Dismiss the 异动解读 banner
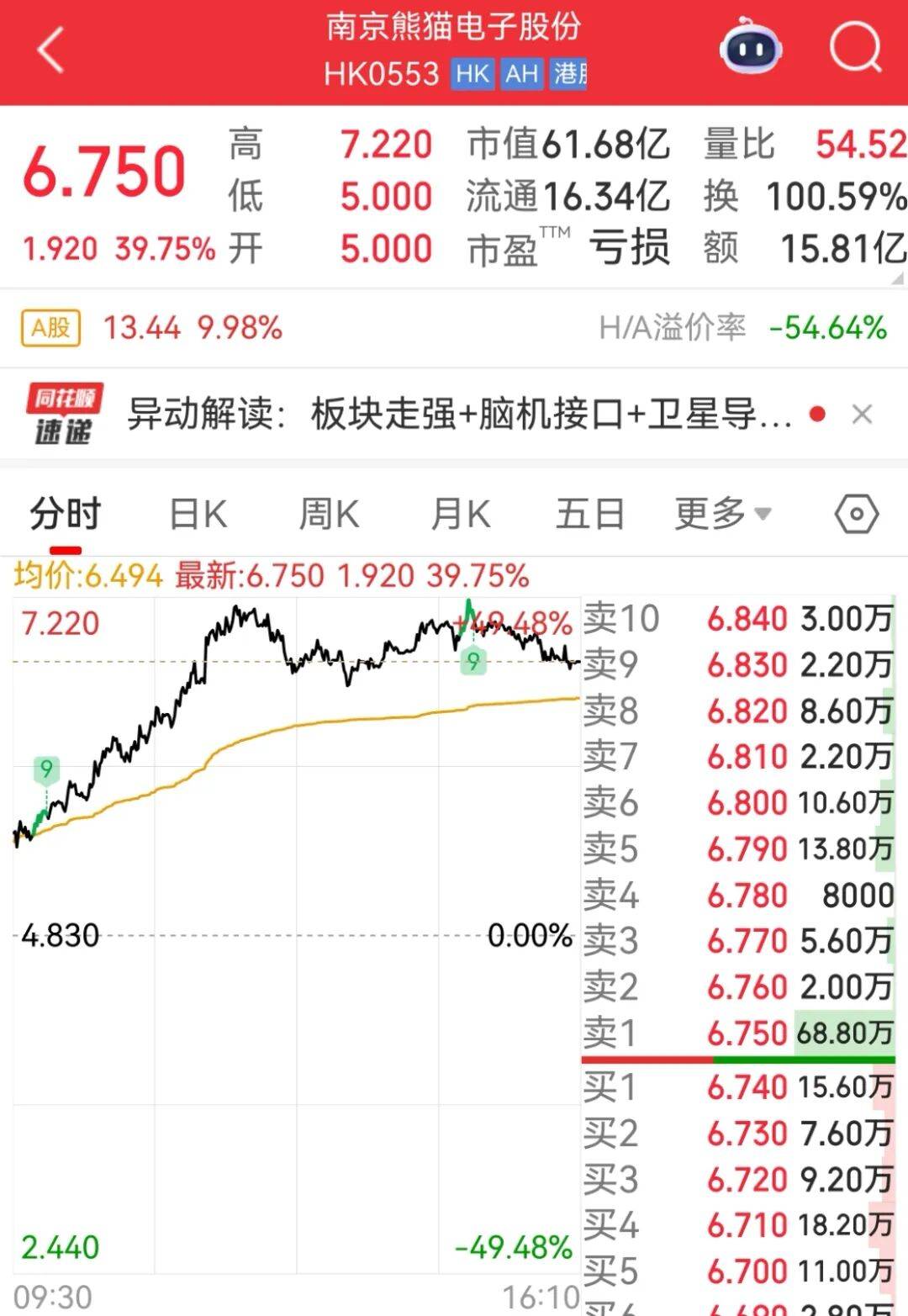The image size is (908, 1316). 862,415
